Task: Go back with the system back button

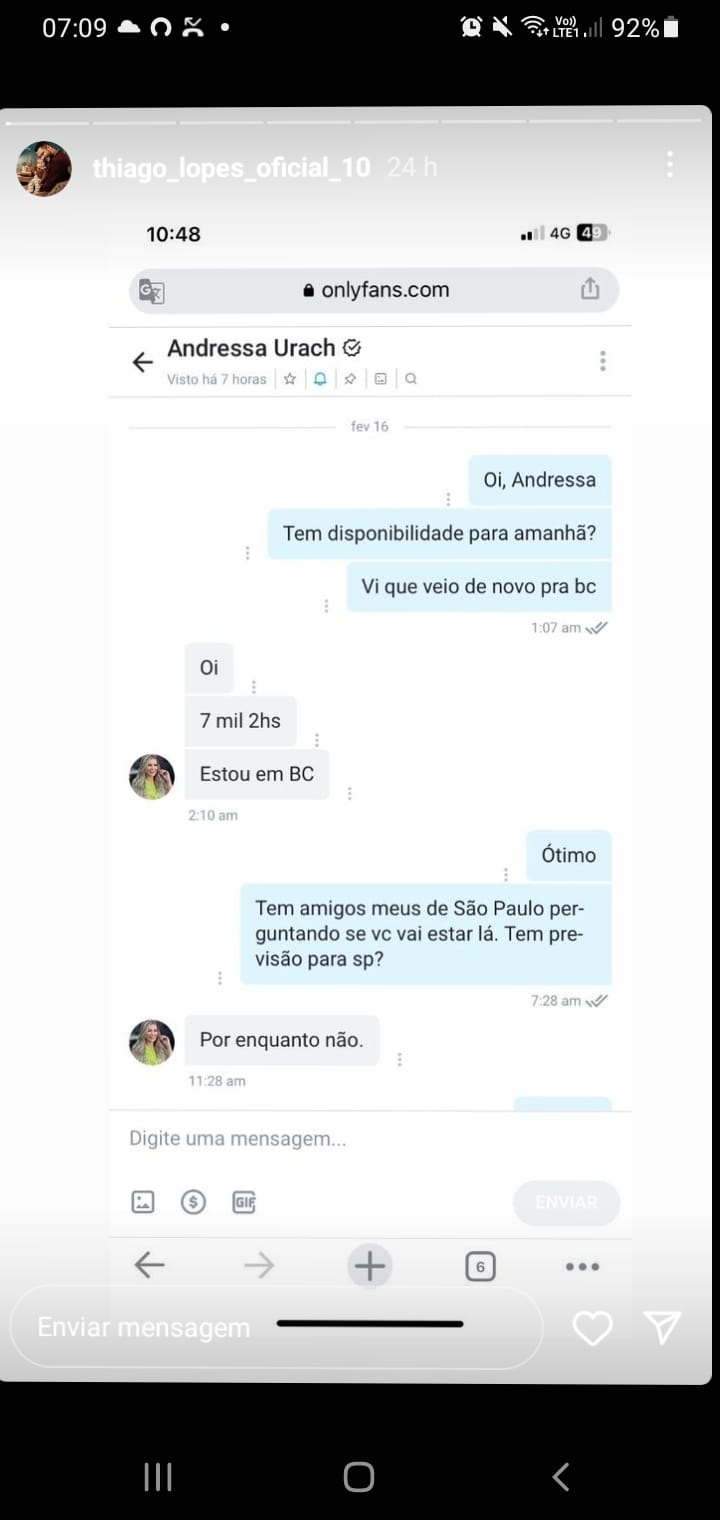Action: pos(560,1476)
